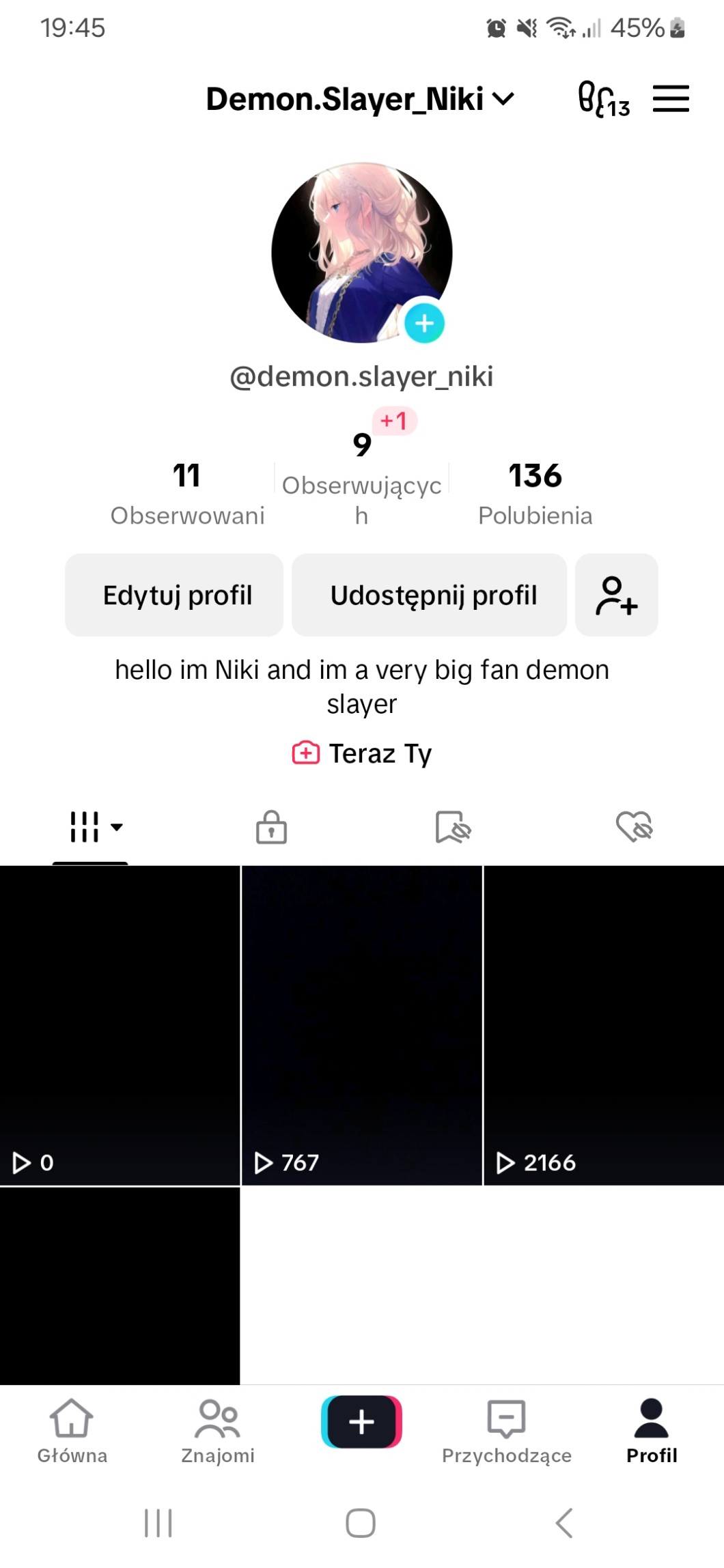View the 9 Obserwujących followers list
The image size is (724, 1568).
click(362, 478)
